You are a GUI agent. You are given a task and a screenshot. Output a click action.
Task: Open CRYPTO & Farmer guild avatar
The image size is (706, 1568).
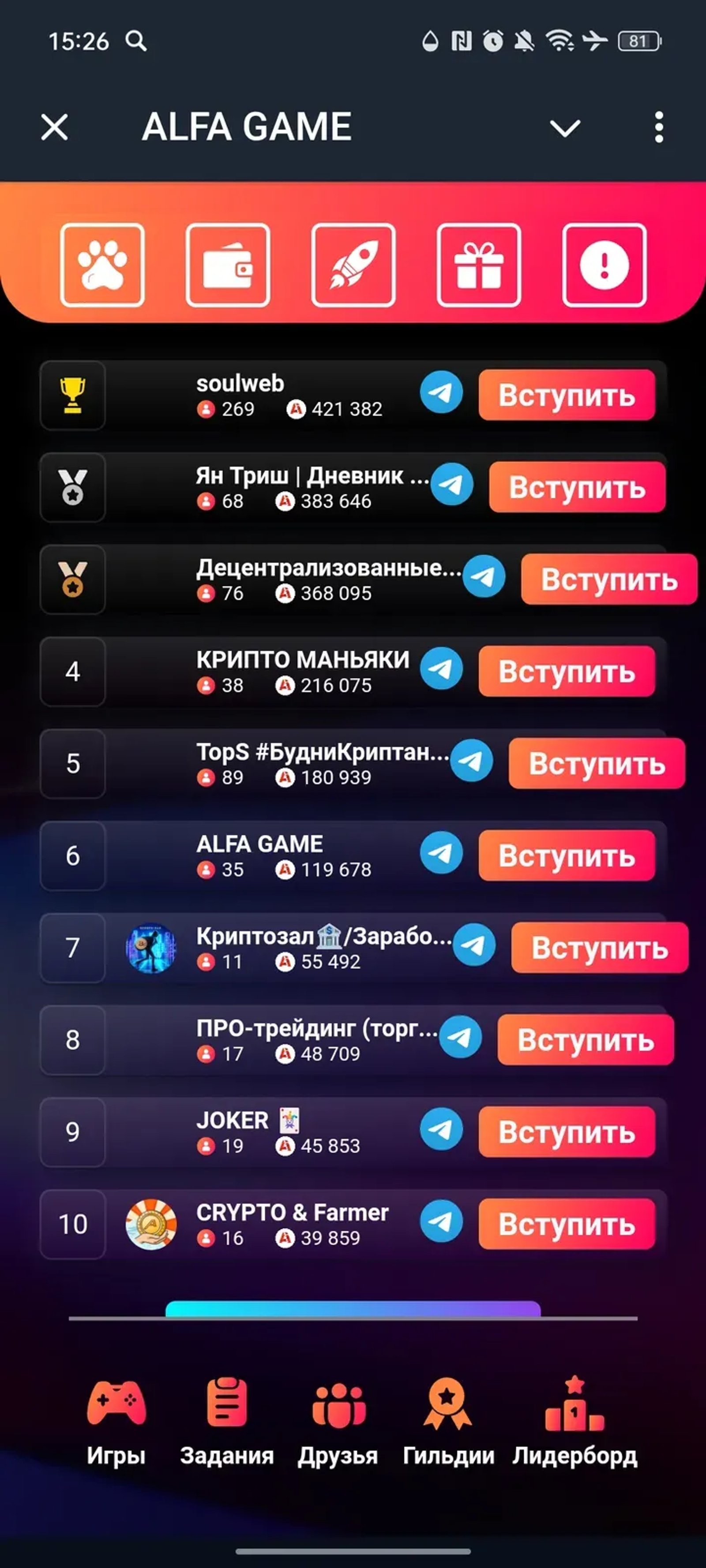tap(151, 1224)
